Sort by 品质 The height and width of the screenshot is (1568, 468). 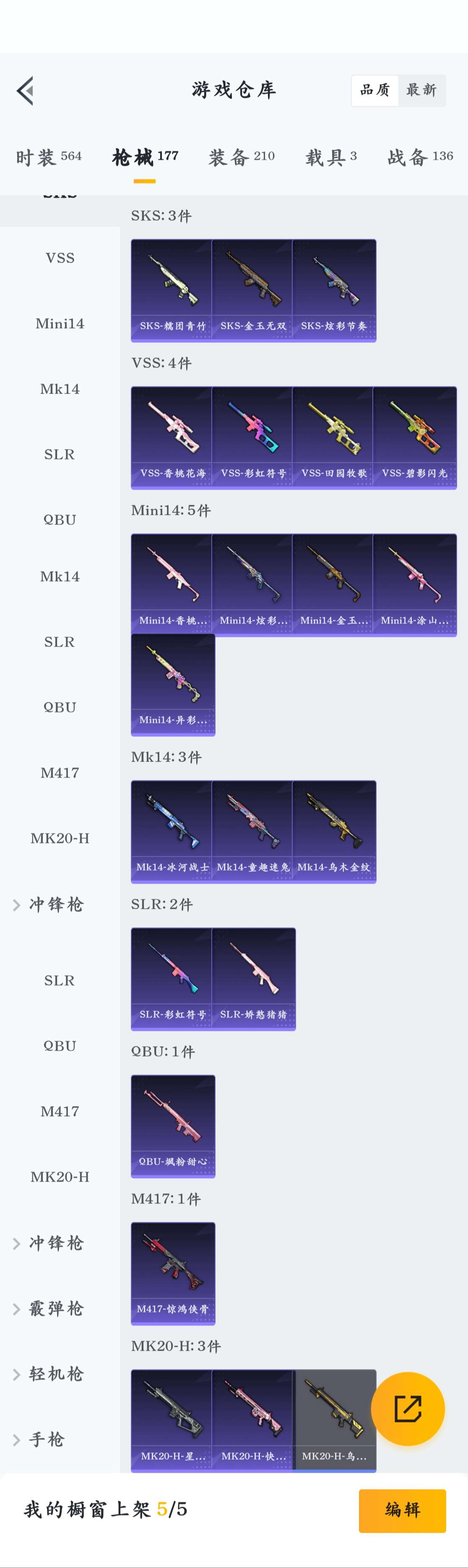375,91
